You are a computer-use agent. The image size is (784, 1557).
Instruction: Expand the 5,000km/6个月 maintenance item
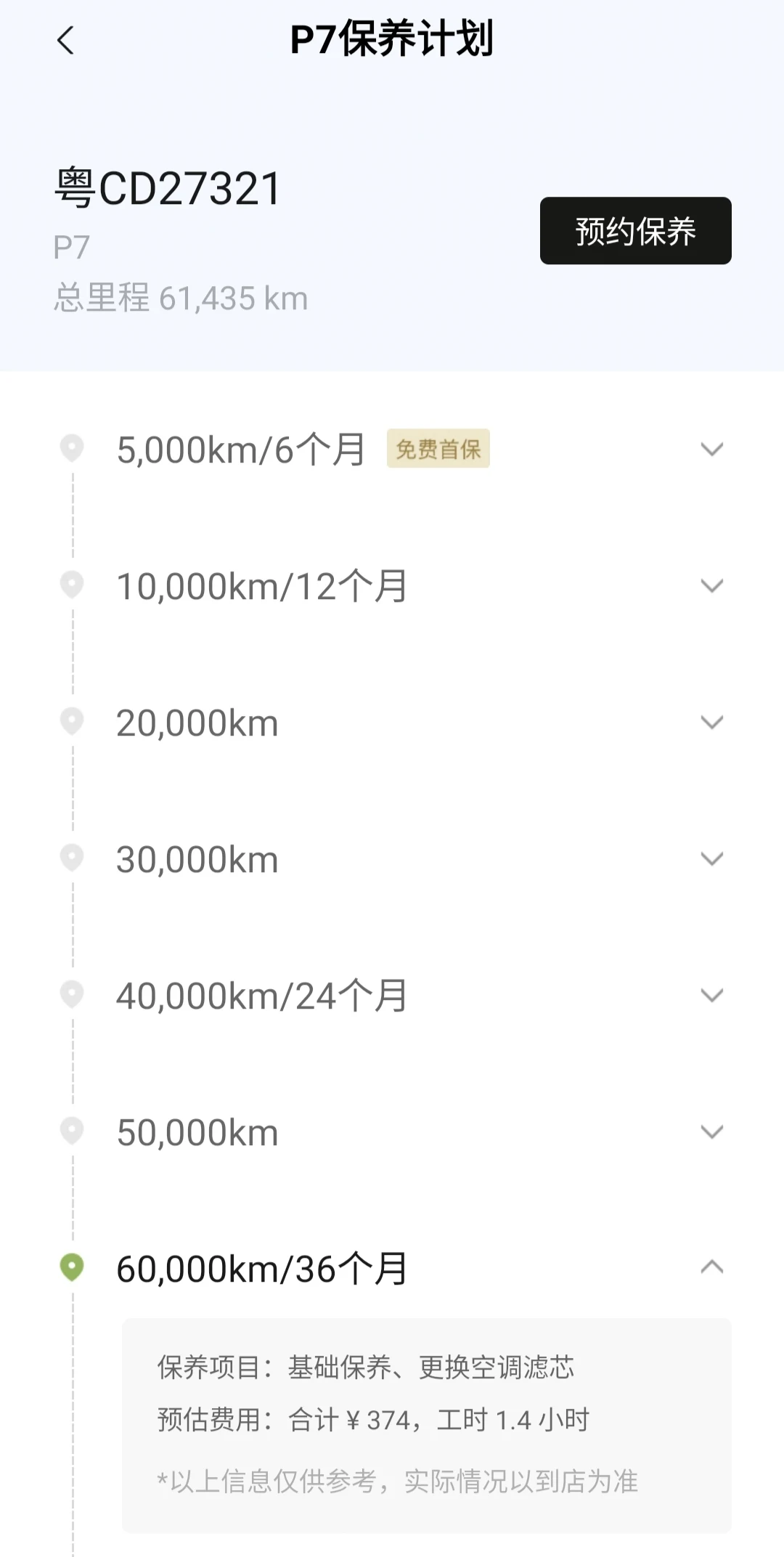point(392,449)
